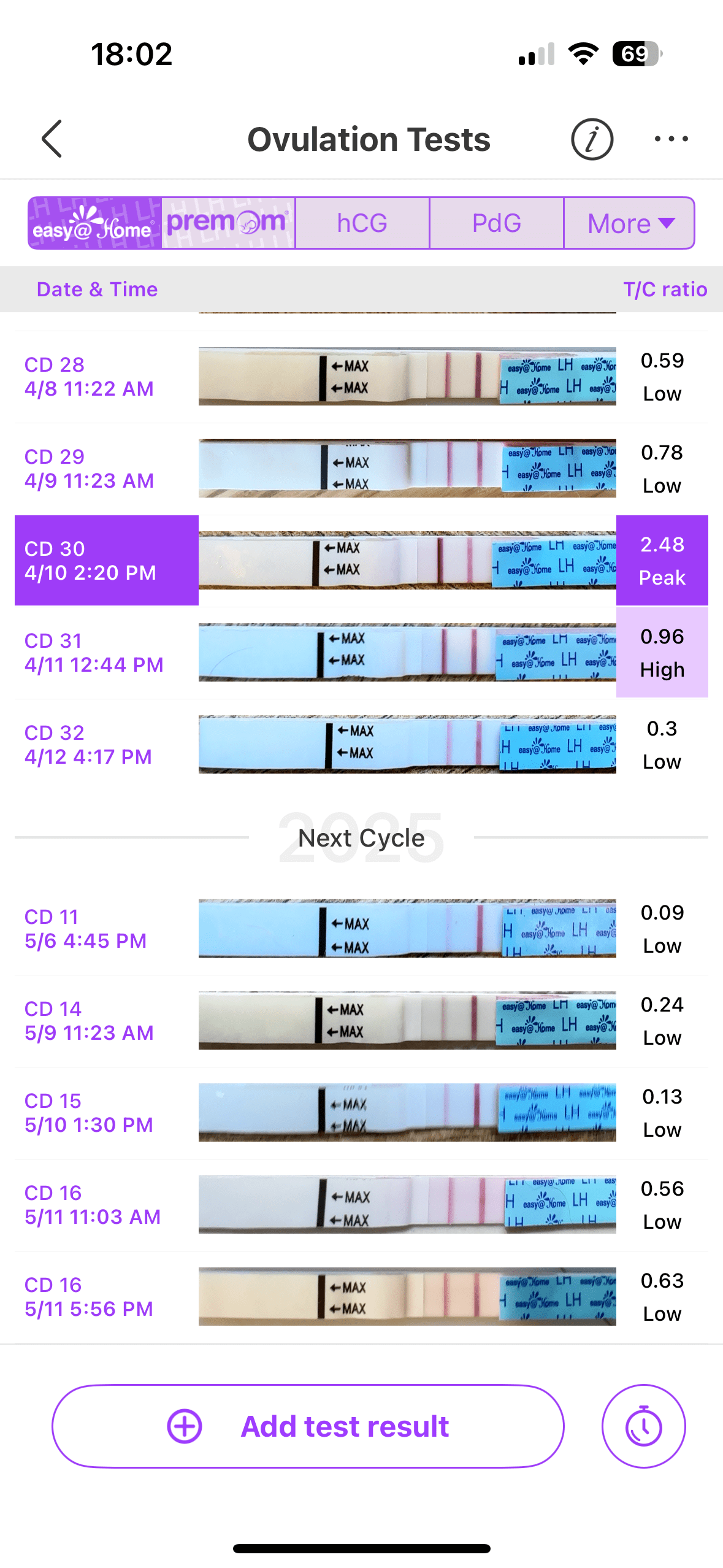This screenshot has width=723, height=1568.
Task: Open the CD 29 4/9 test result
Action: (361, 469)
